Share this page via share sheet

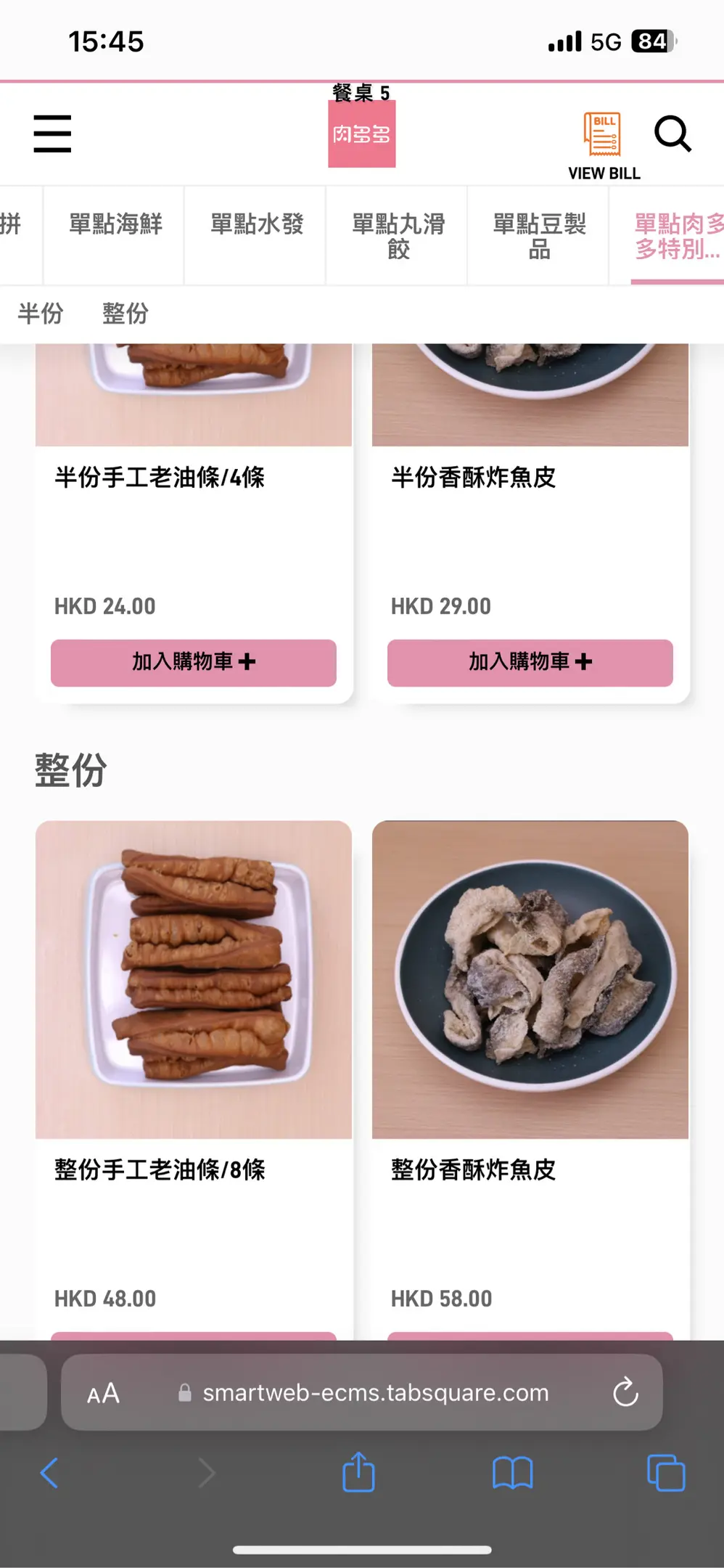[x=358, y=1472]
